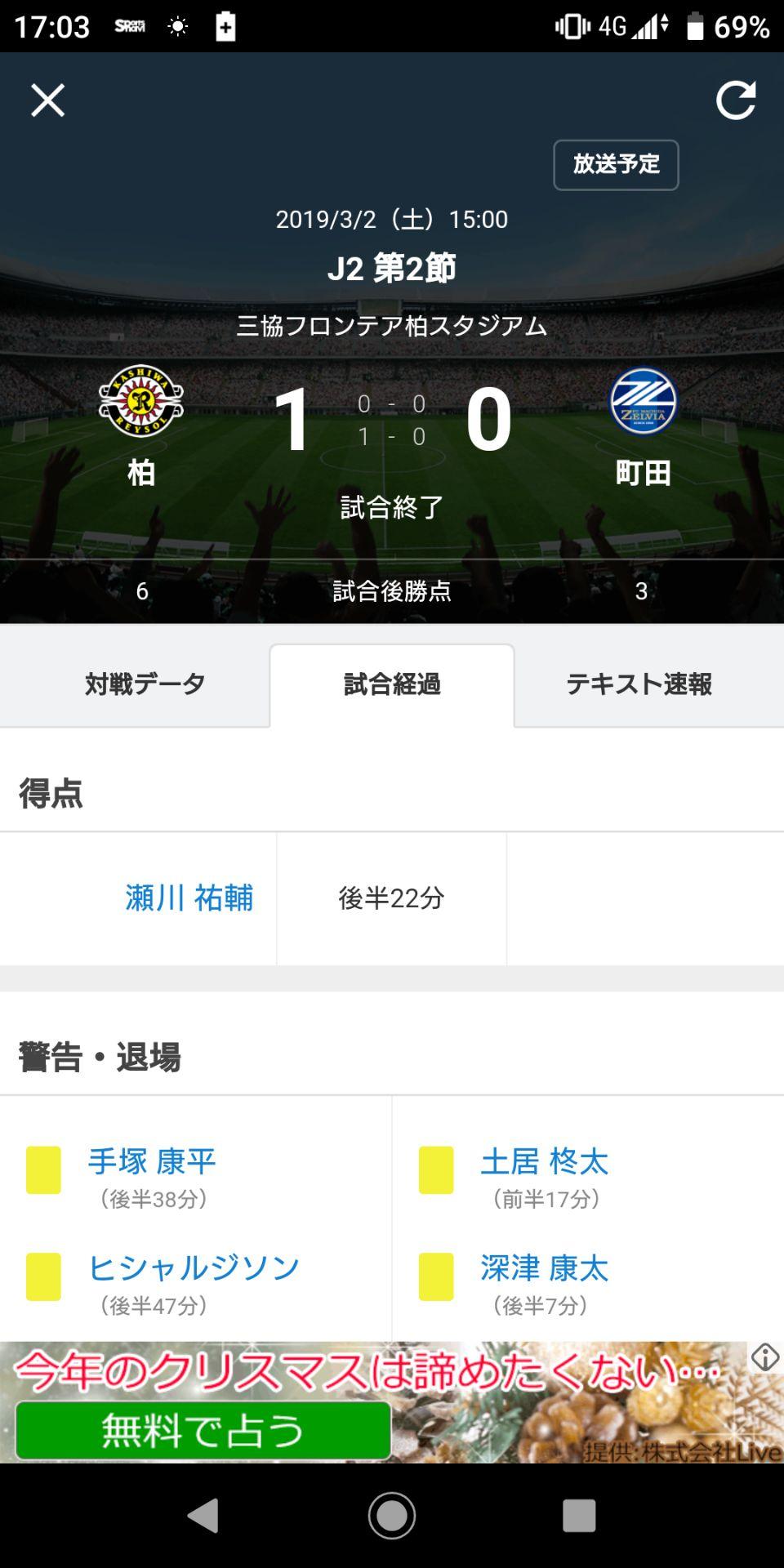Screen dimensions: 784x1568
Task: Open ヒシャルジソン player page
Action: 194,1268
